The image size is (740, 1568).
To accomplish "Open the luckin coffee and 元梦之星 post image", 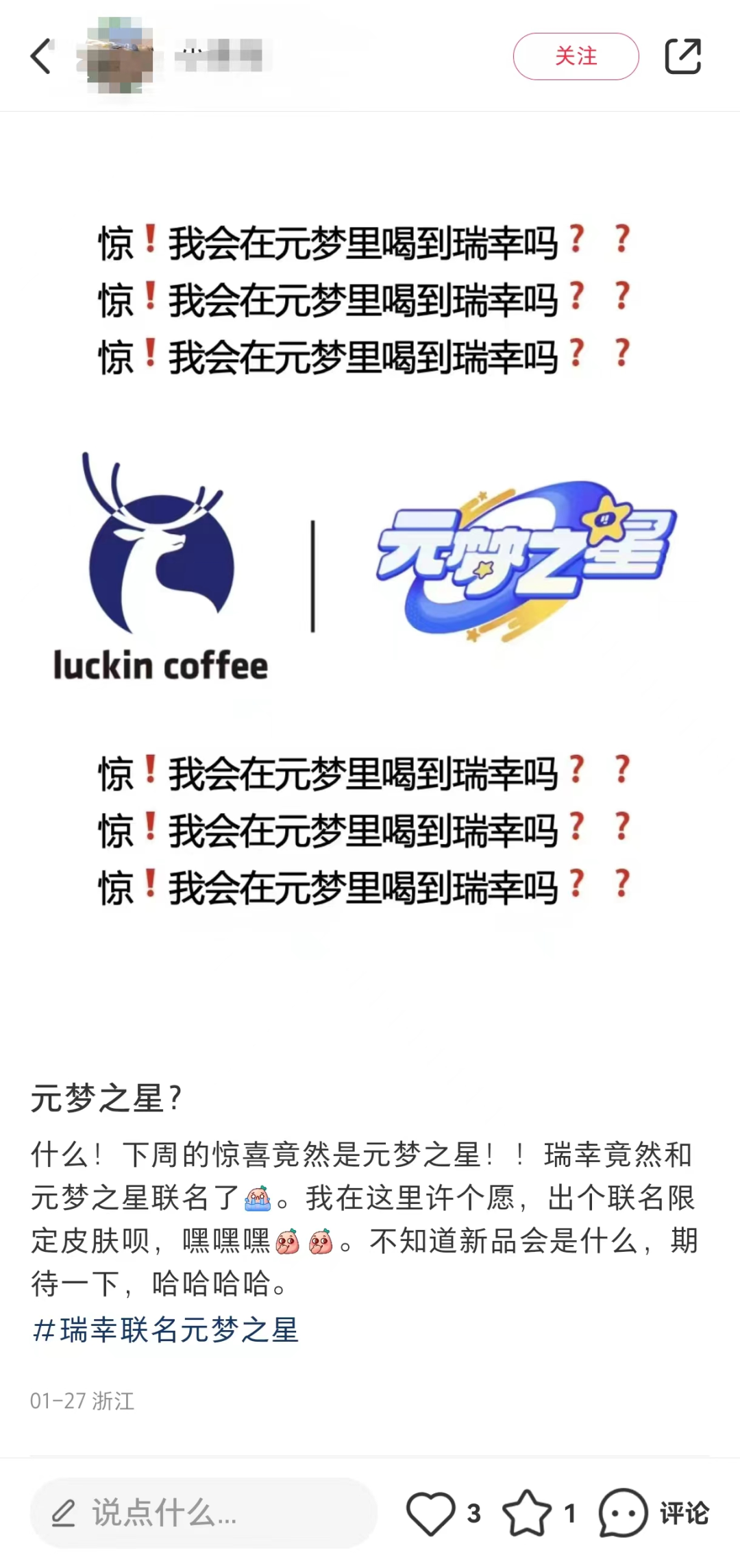I will 370,562.
